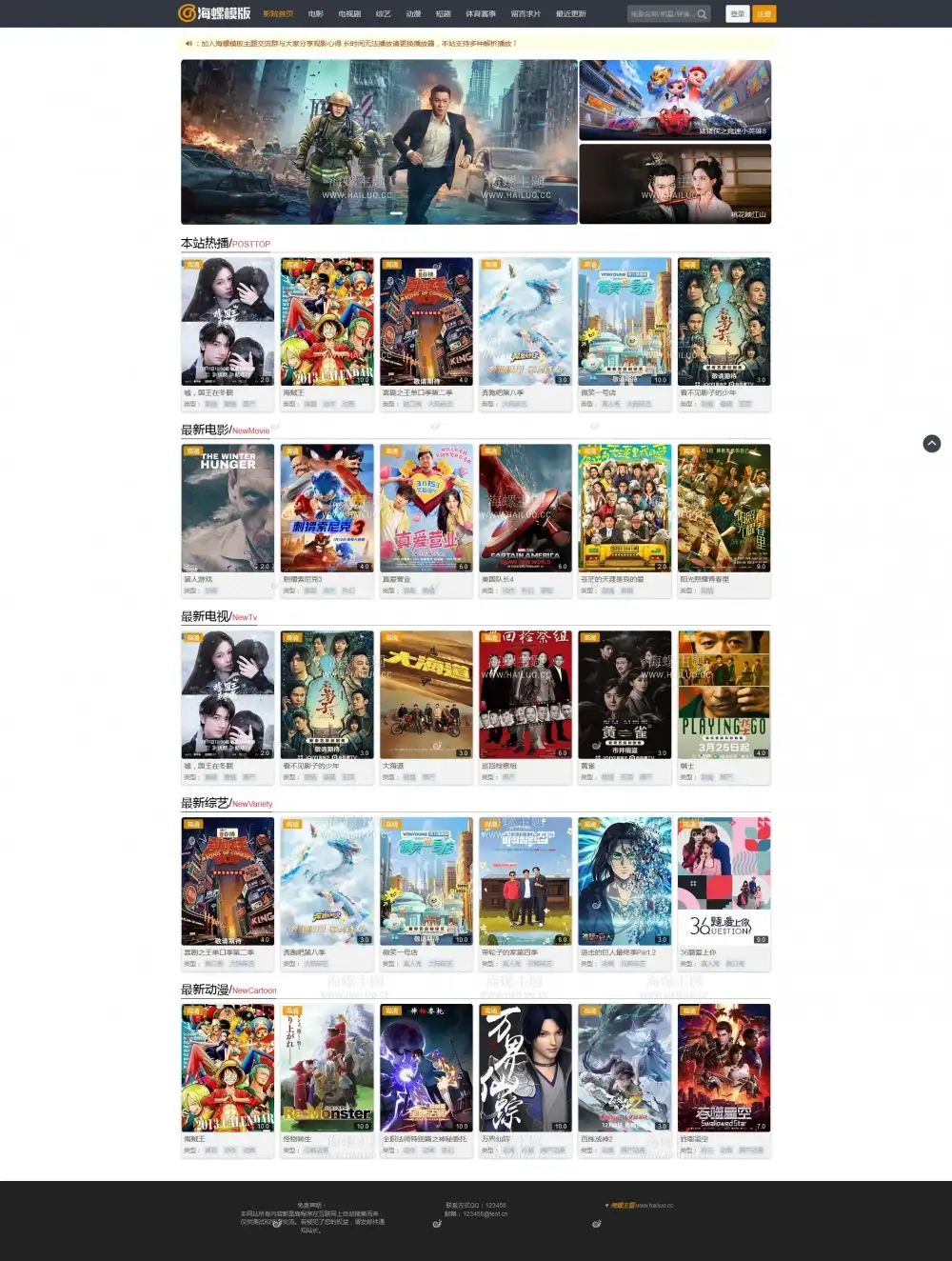Go to the 综艺 section

pyautogui.click(x=384, y=14)
